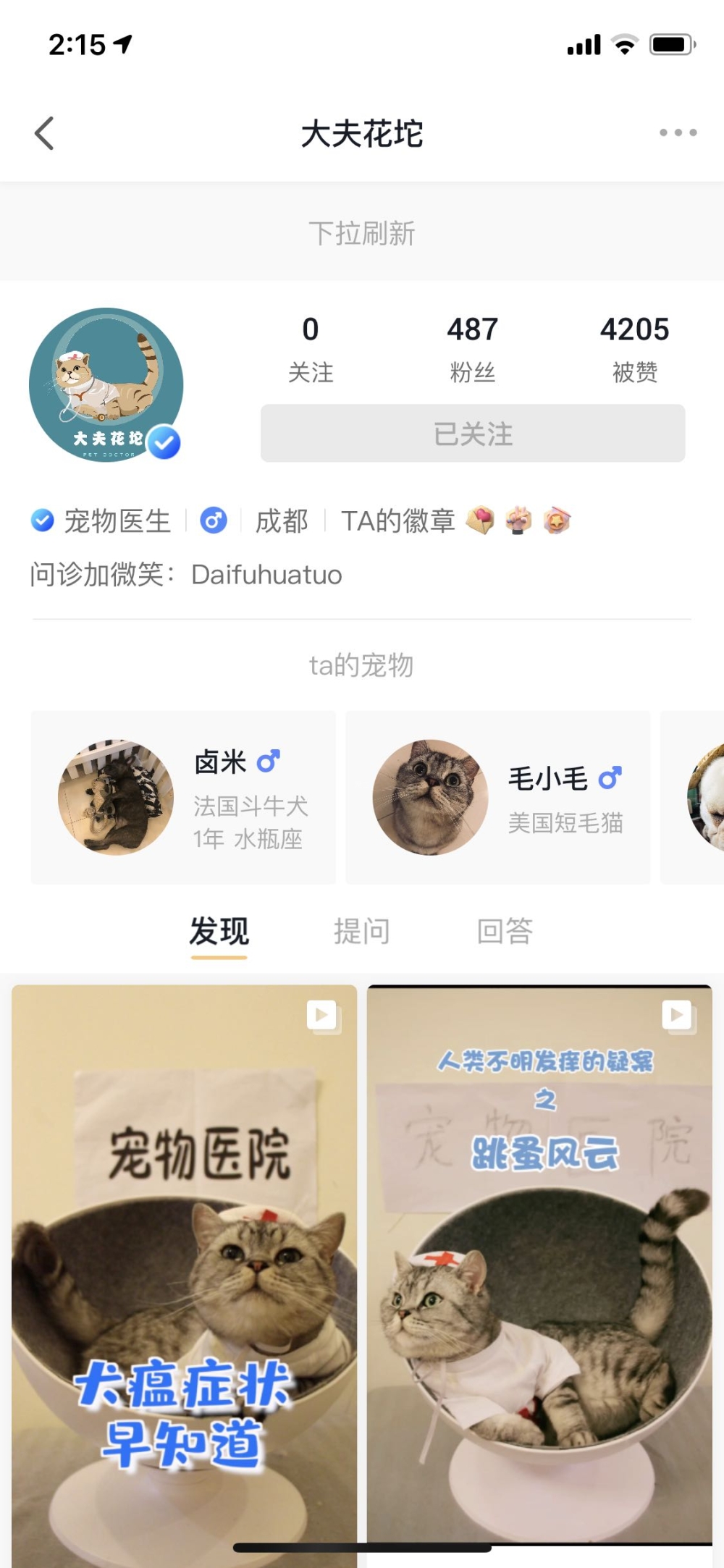Switch to the 发现 tab
This screenshot has width=724, height=1568.
[219, 932]
